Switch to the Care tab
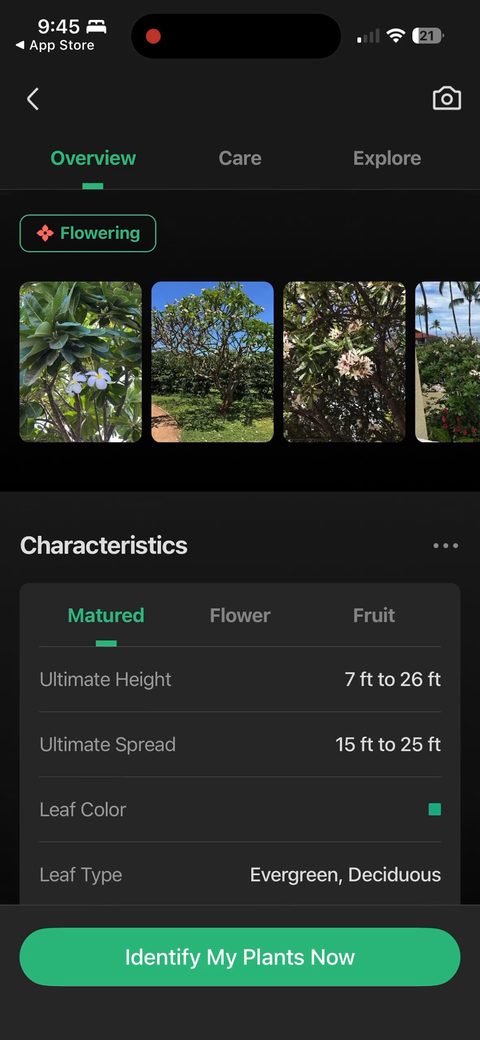This screenshot has width=480, height=1040. coord(240,158)
